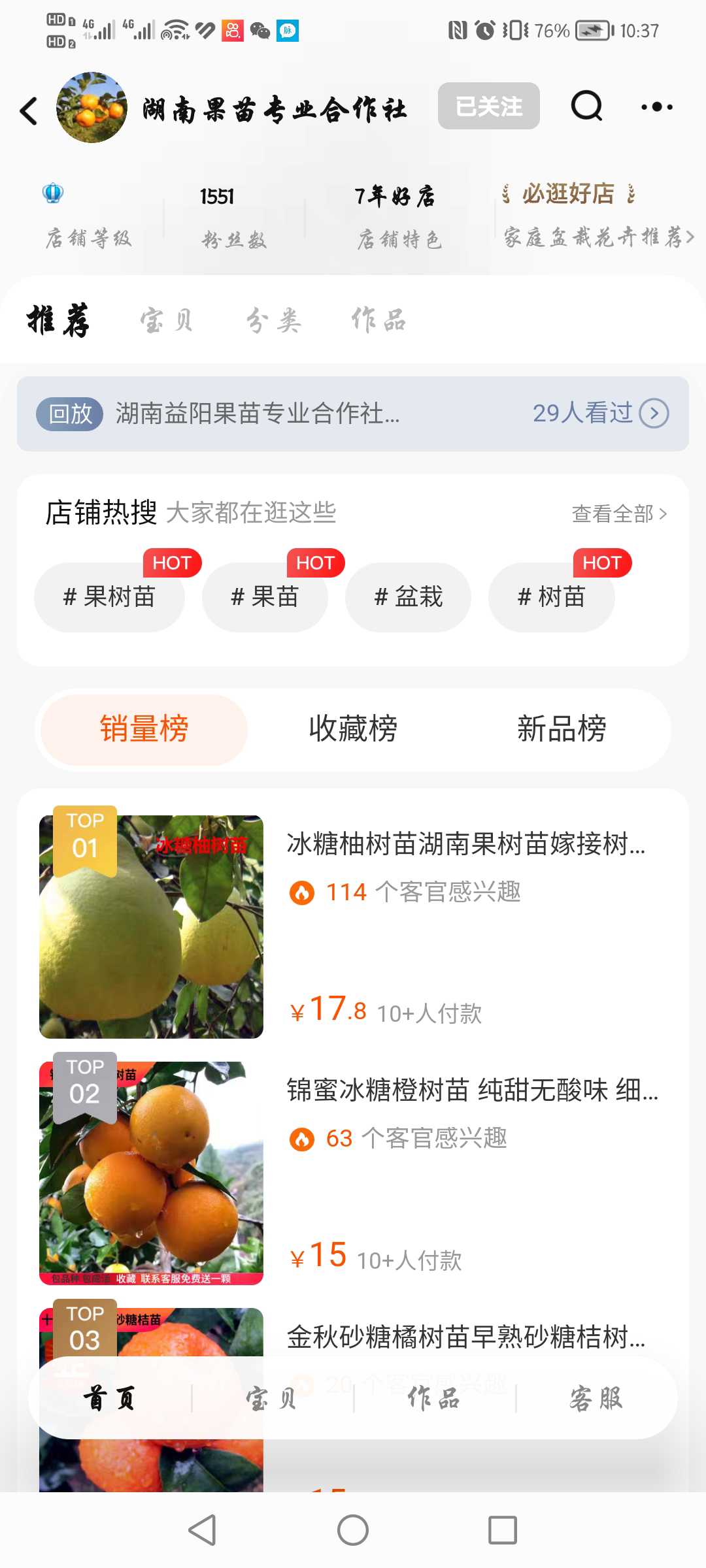Select the # 果苗 chip
706x1568 pixels.
click(x=265, y=596)
